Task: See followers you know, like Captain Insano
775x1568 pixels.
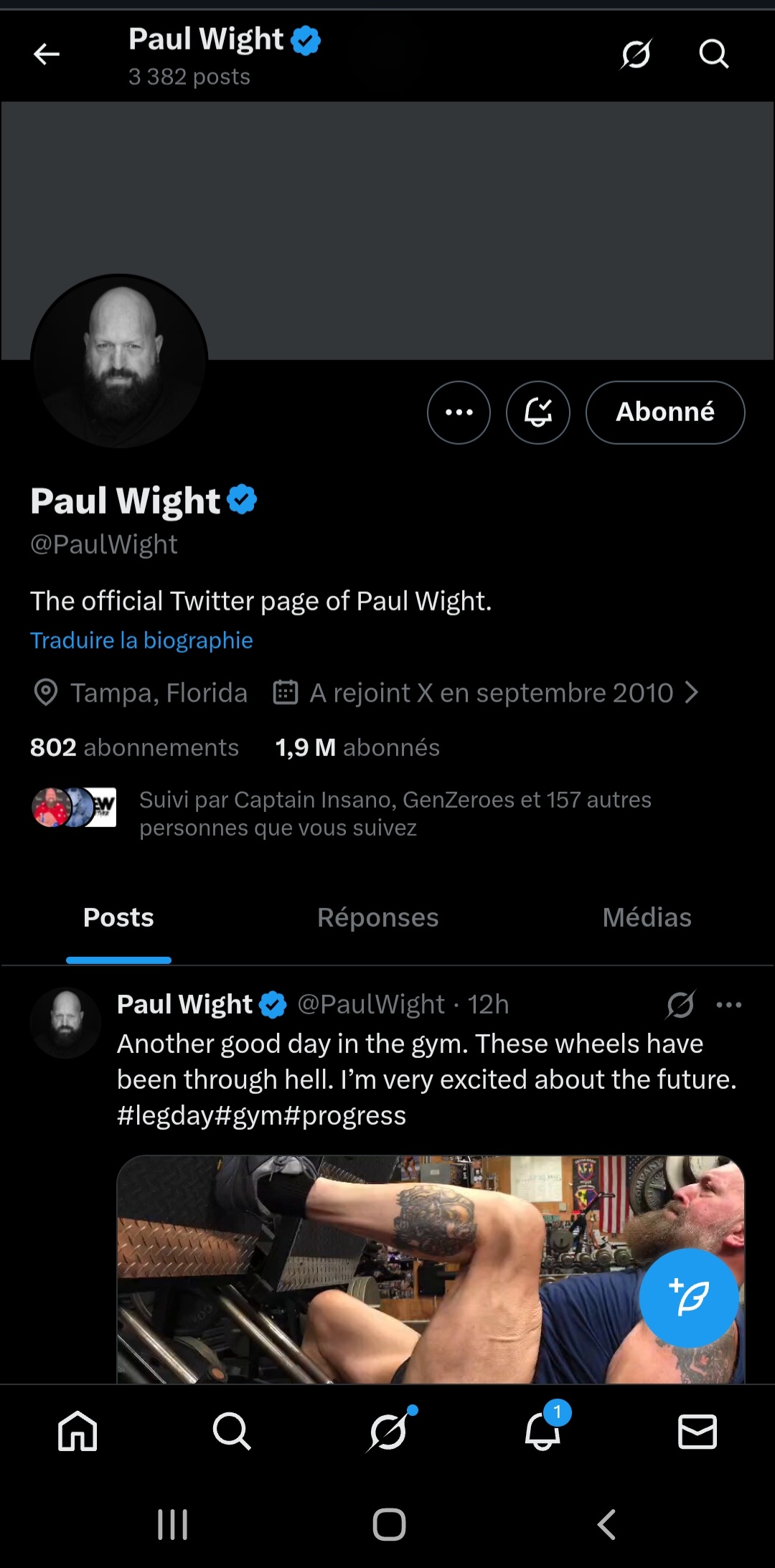Action: 395,813
